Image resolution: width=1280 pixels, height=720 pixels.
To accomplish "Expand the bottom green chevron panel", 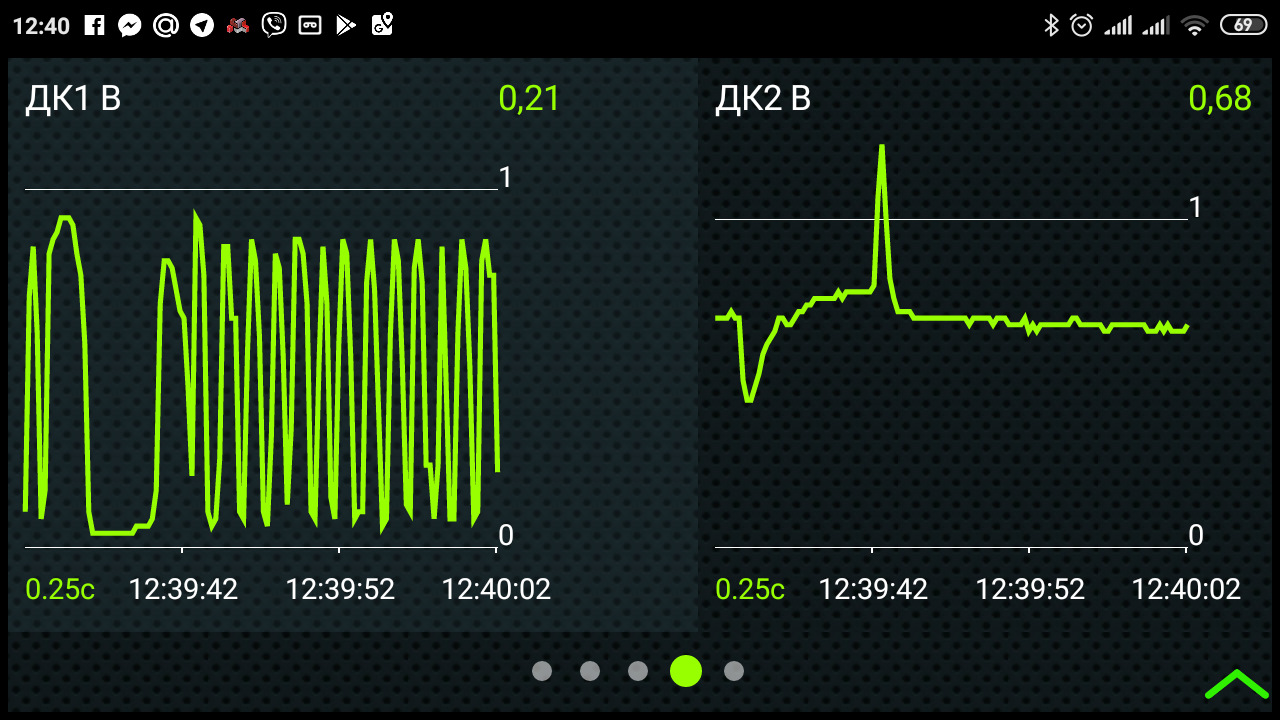I will click(1237, 684).
